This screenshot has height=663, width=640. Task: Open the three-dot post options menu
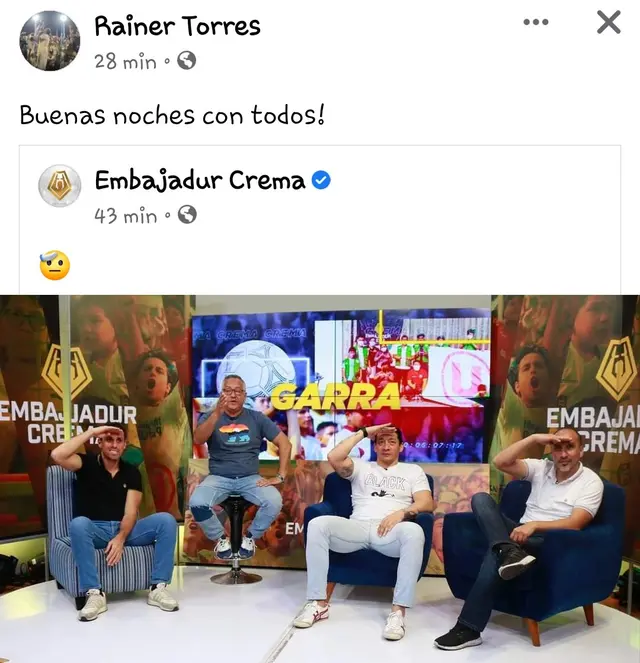point(536,22)
